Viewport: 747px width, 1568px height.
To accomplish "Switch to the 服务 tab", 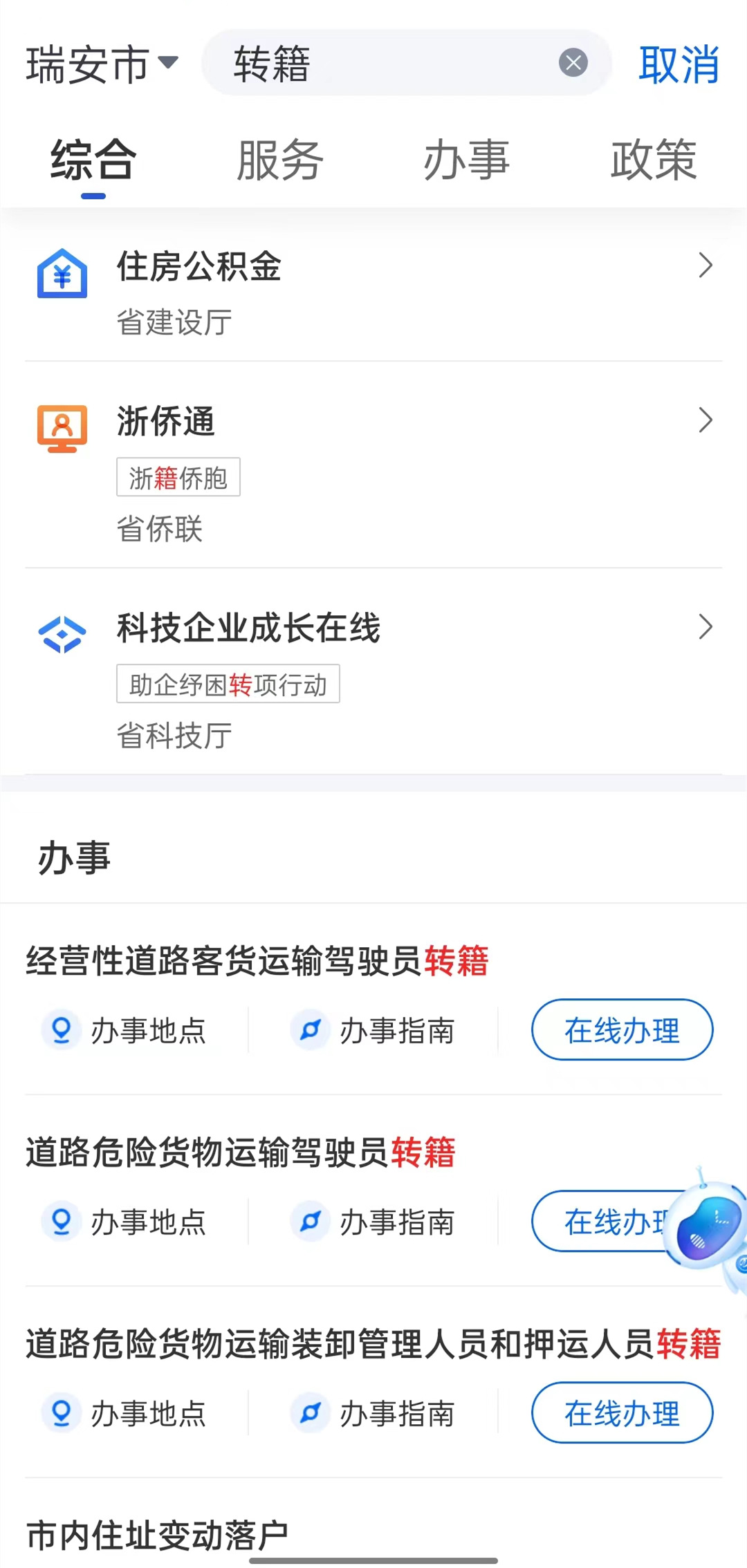I will 280,160.
